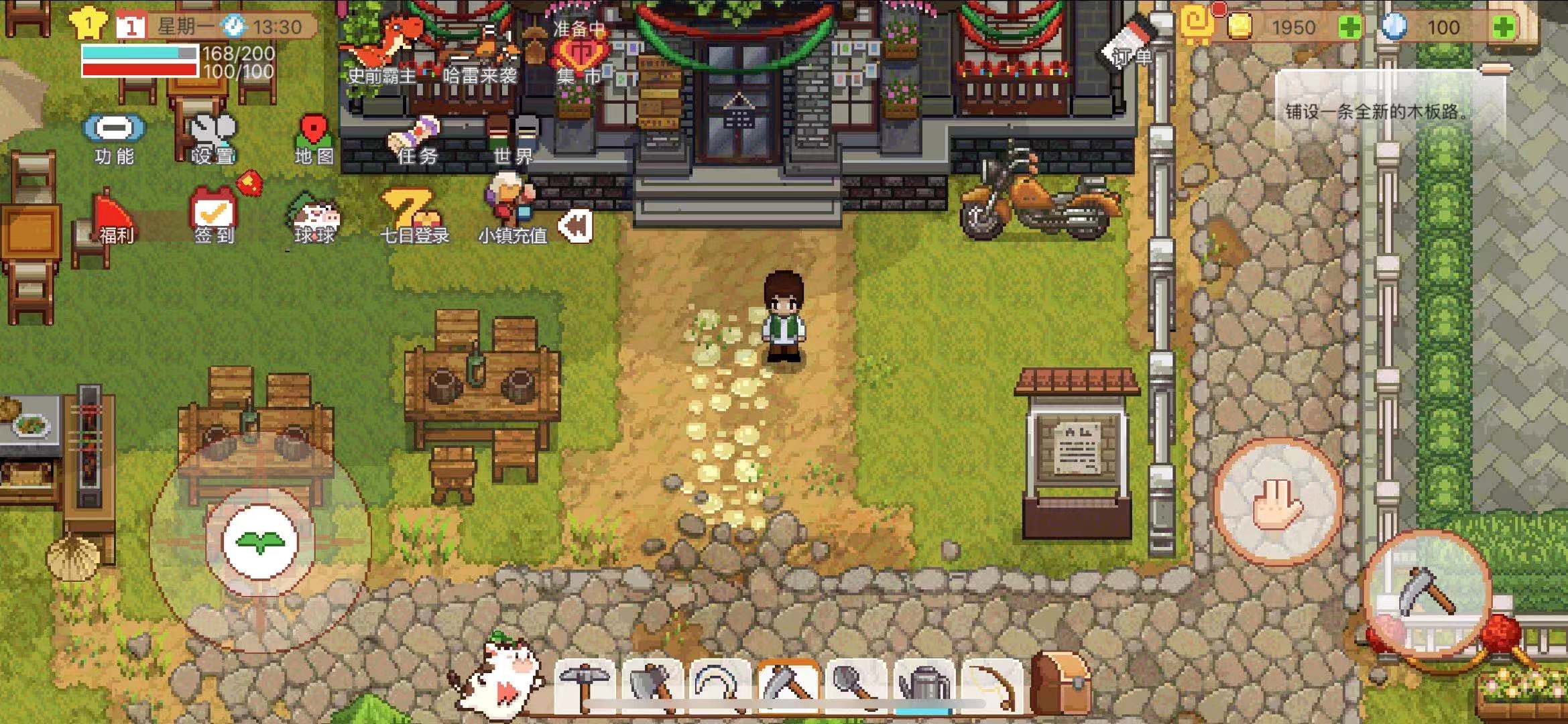Open 签到 daily check-in
Image resolution: width=1568 pixels, height=724 pixels.
coord(213,218)
